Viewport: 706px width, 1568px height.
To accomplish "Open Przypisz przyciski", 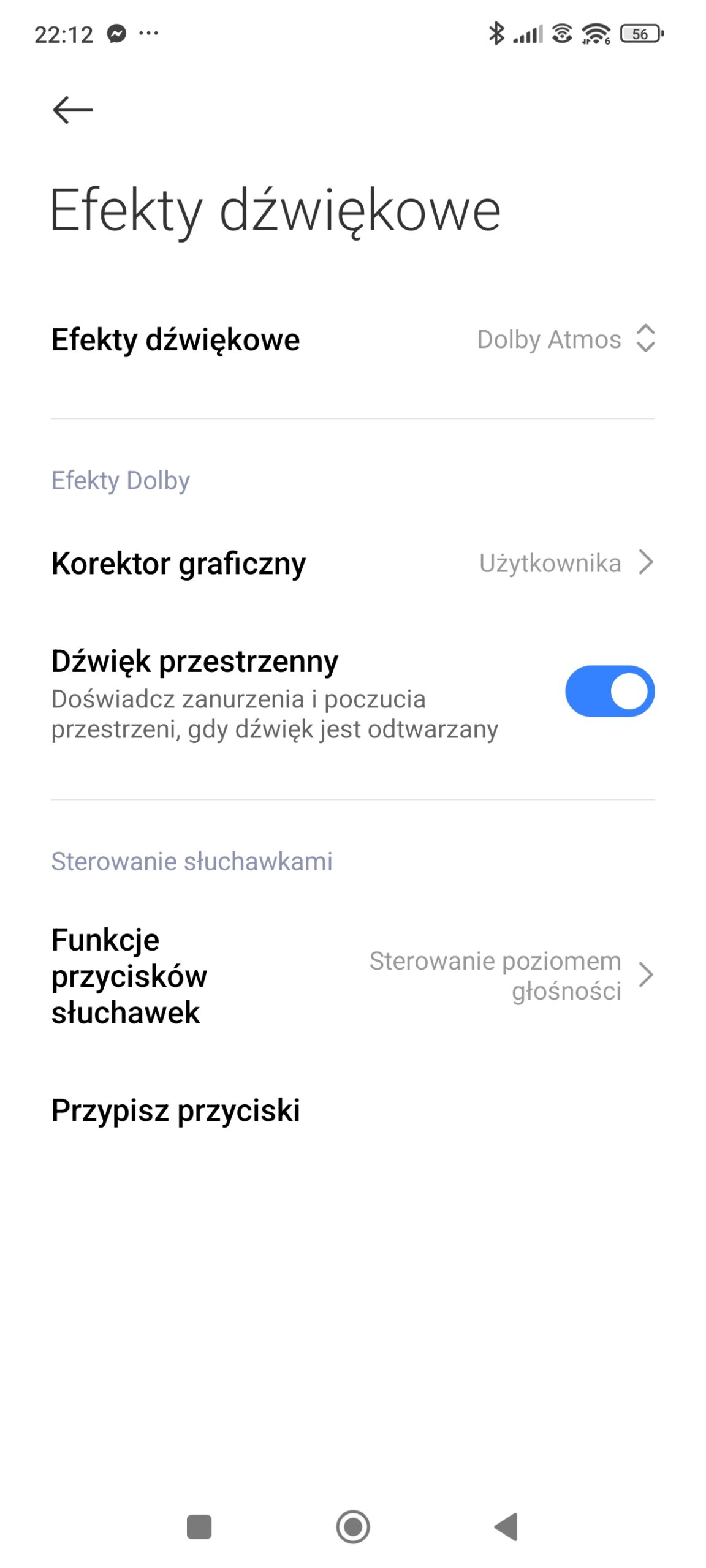I will click(x=352, y=1110).
